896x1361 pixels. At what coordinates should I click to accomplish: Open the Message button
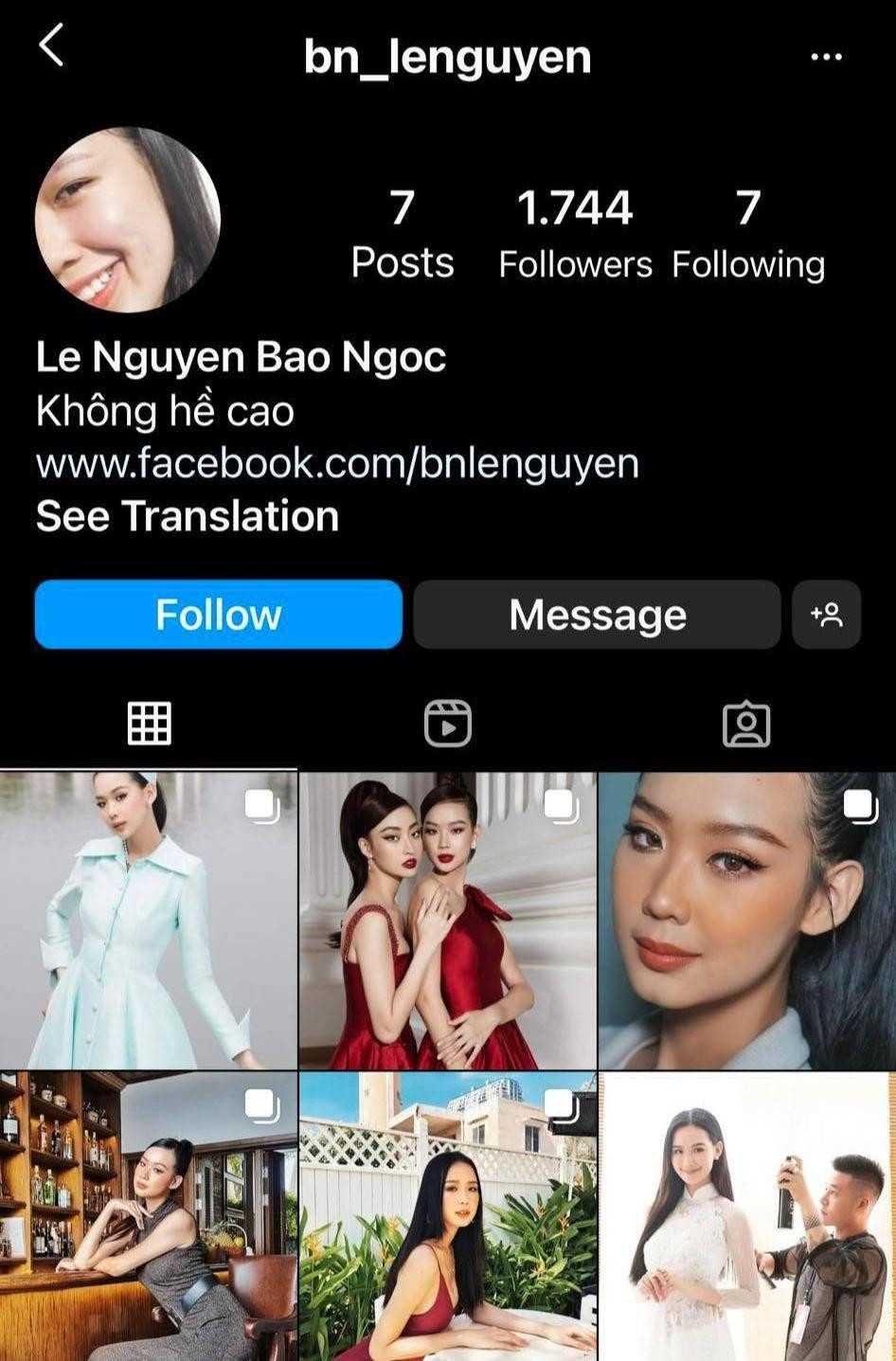pyautogui.click(x=596, y=614)
